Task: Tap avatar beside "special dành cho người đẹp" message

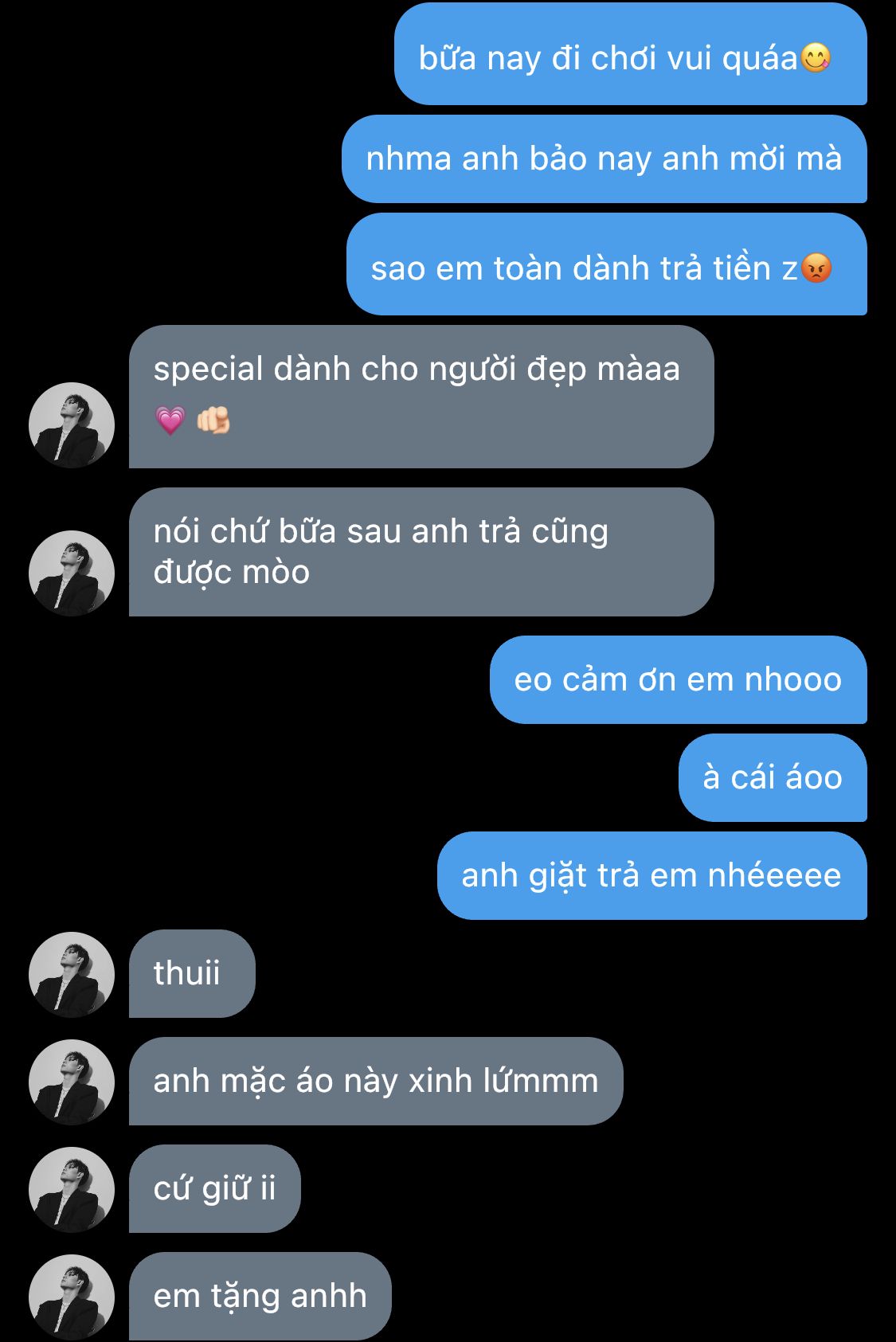Action: coord(72,425)
